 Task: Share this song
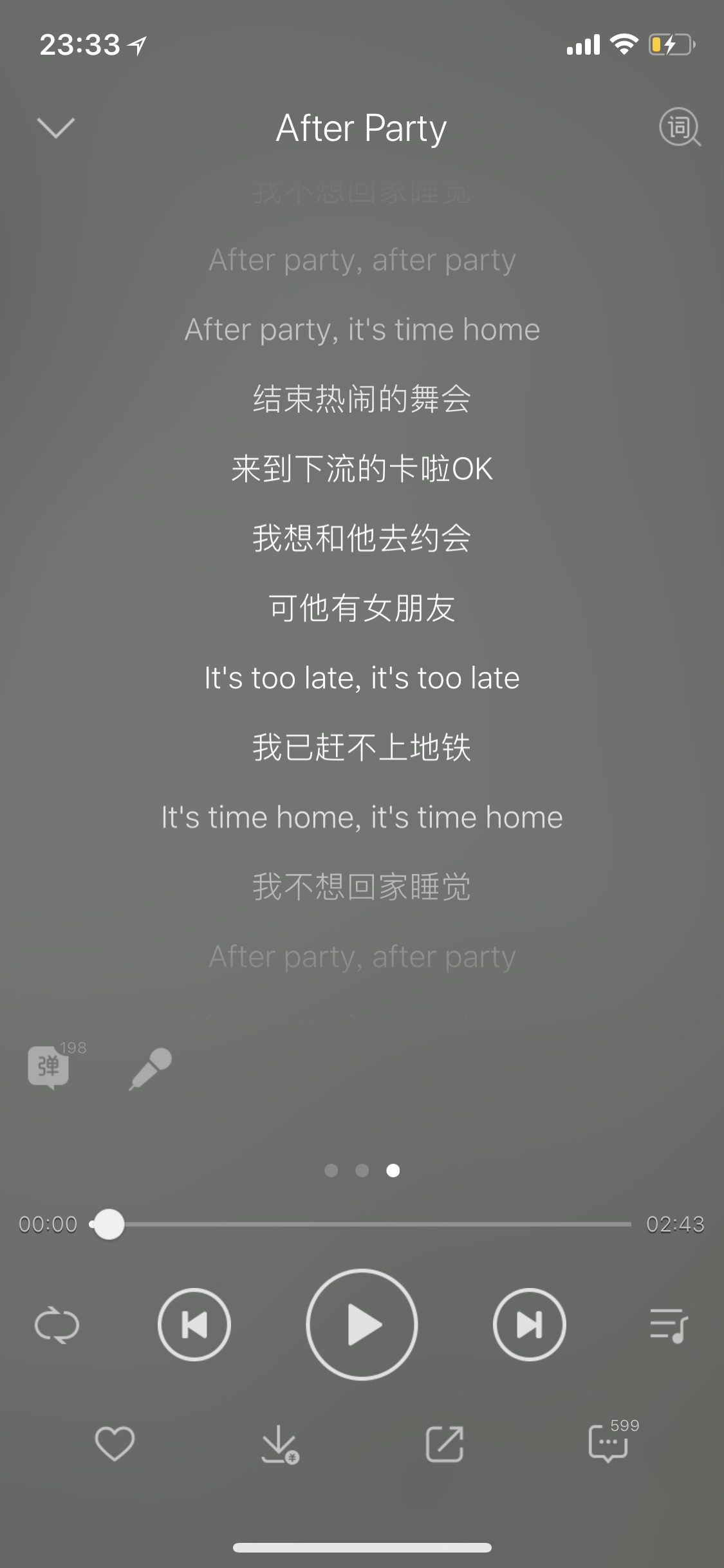point(445,1444)
